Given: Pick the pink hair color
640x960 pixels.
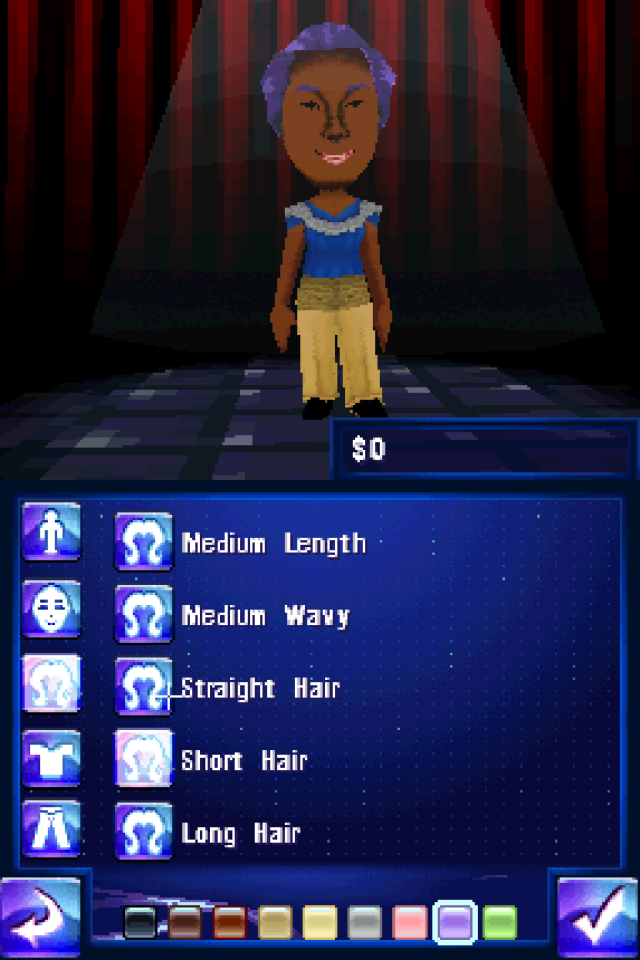Looking at the screenshot, I should pyautogui.click(x=410, y=922).
